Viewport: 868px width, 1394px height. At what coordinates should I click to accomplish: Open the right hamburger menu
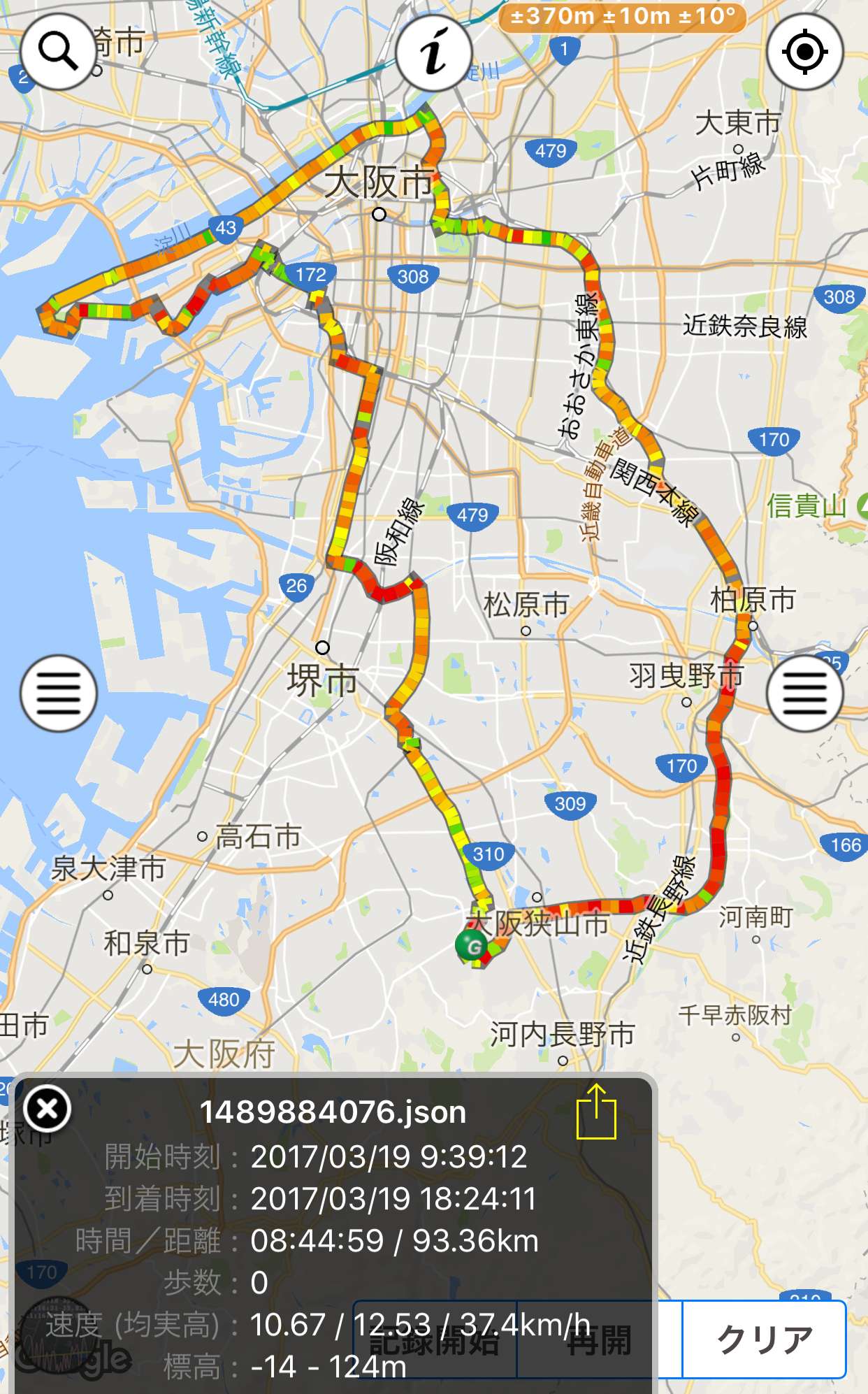pyautogui.click(x=804, y=693)
